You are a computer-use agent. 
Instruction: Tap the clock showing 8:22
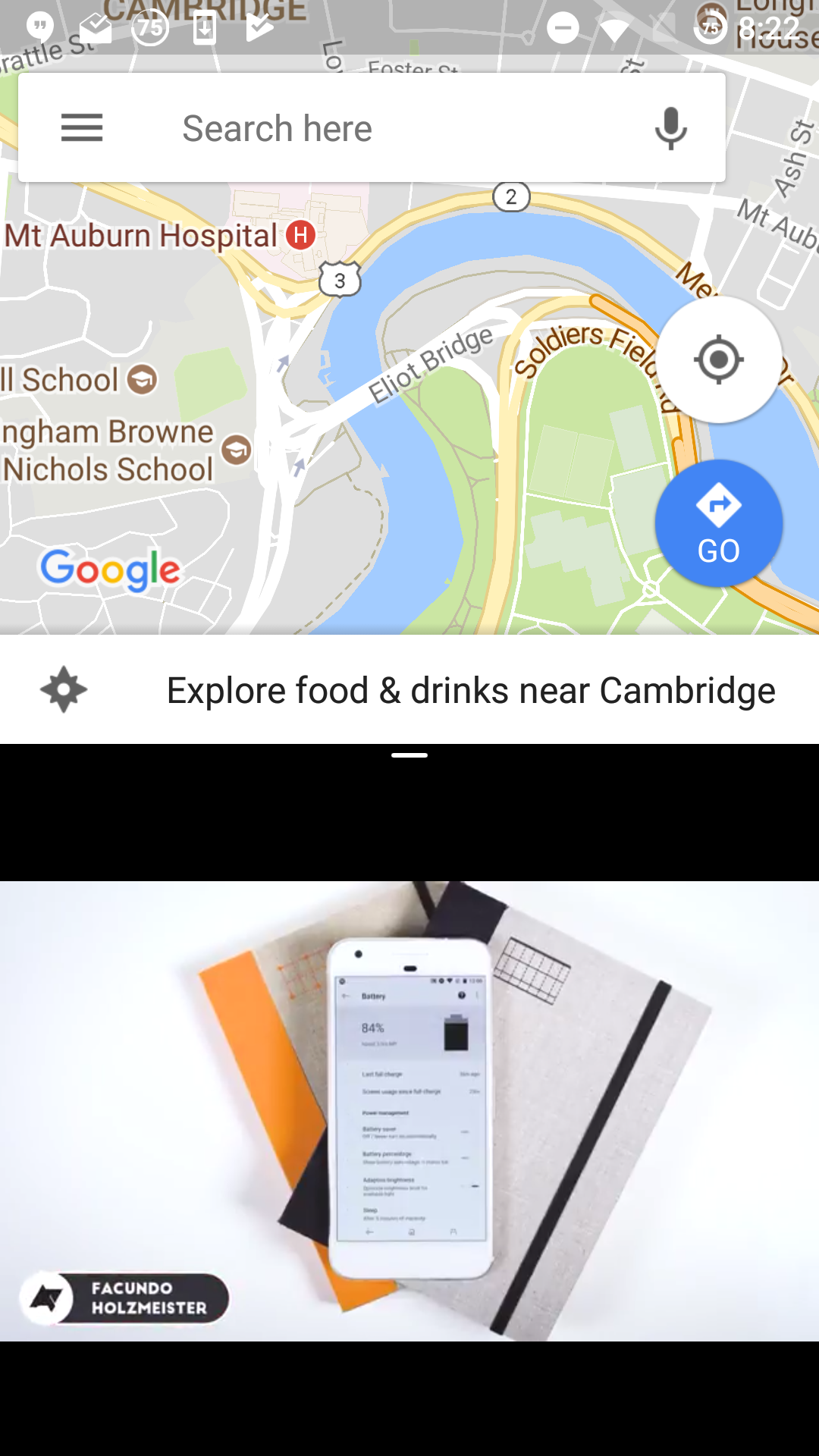coord(767,27)
